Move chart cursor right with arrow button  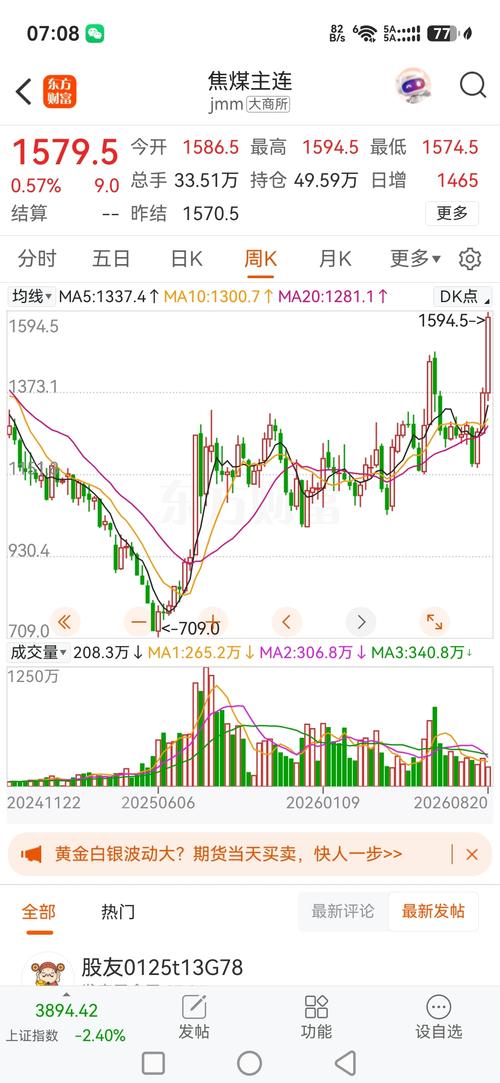coord(361,622)
